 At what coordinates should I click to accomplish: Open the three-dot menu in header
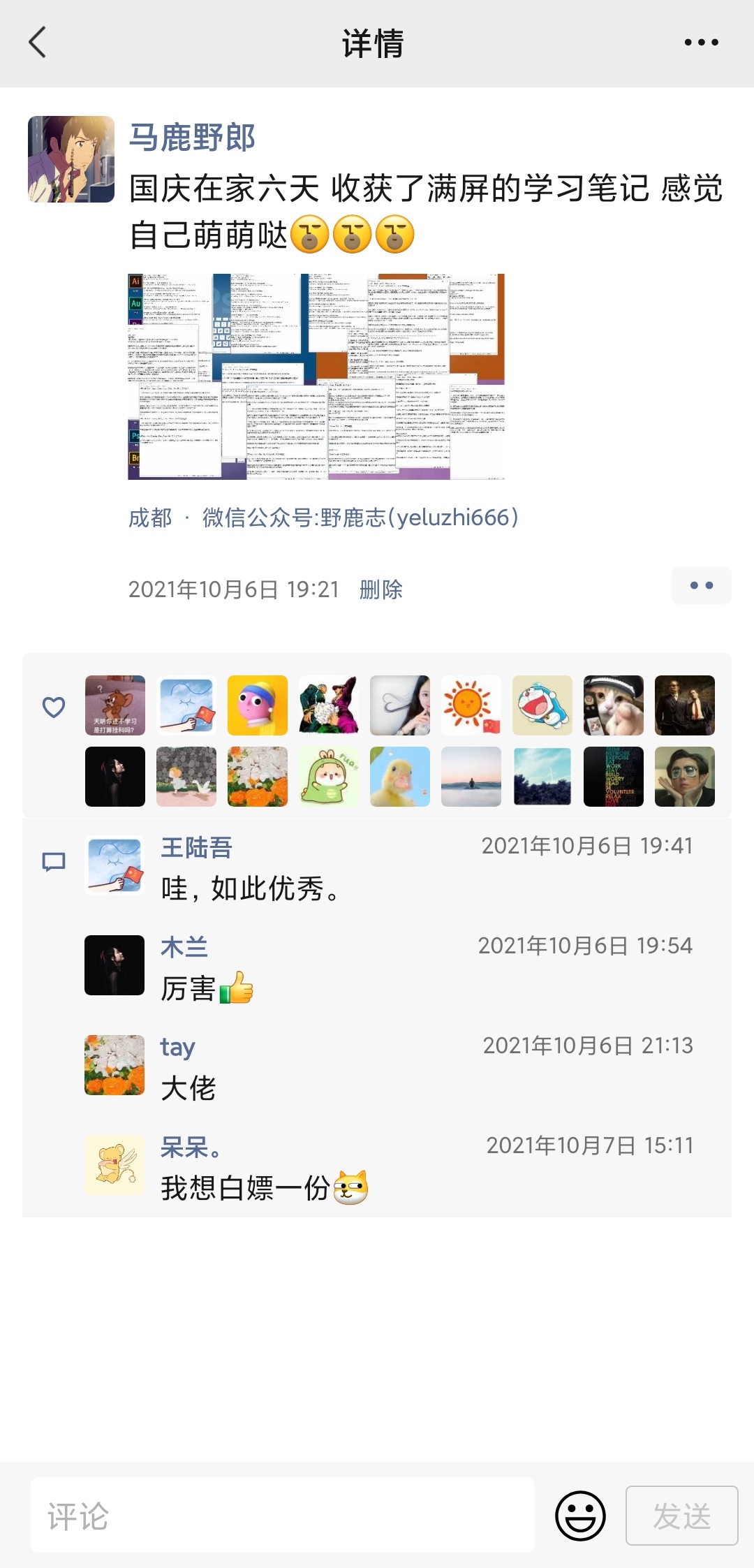(x=701, y=43)
